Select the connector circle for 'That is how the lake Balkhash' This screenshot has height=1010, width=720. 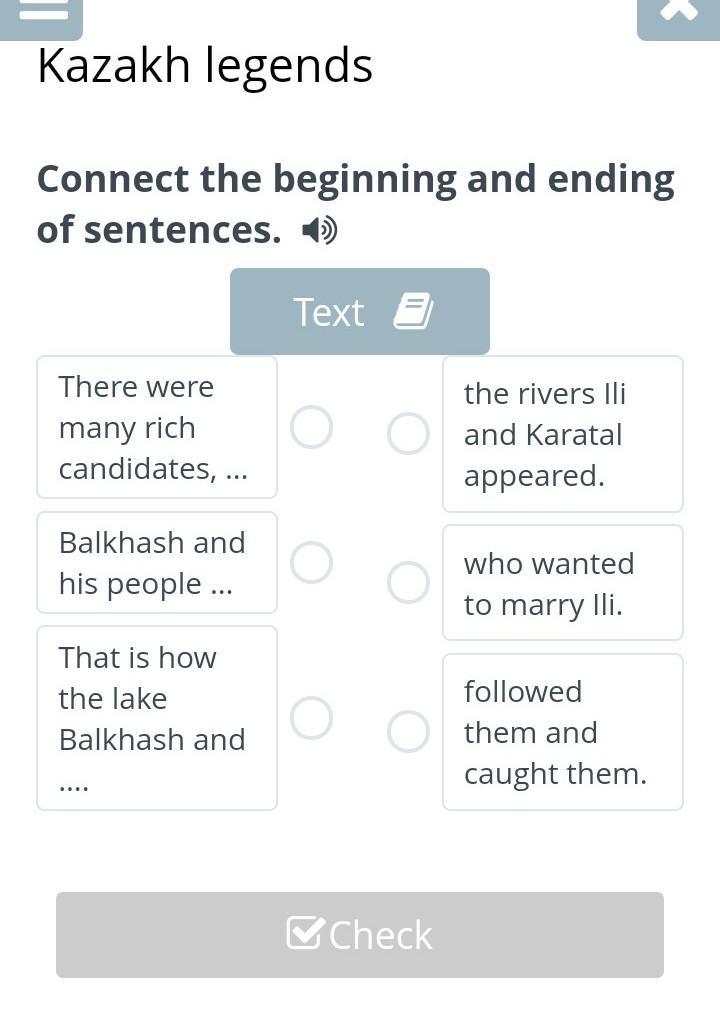(312, 717)
